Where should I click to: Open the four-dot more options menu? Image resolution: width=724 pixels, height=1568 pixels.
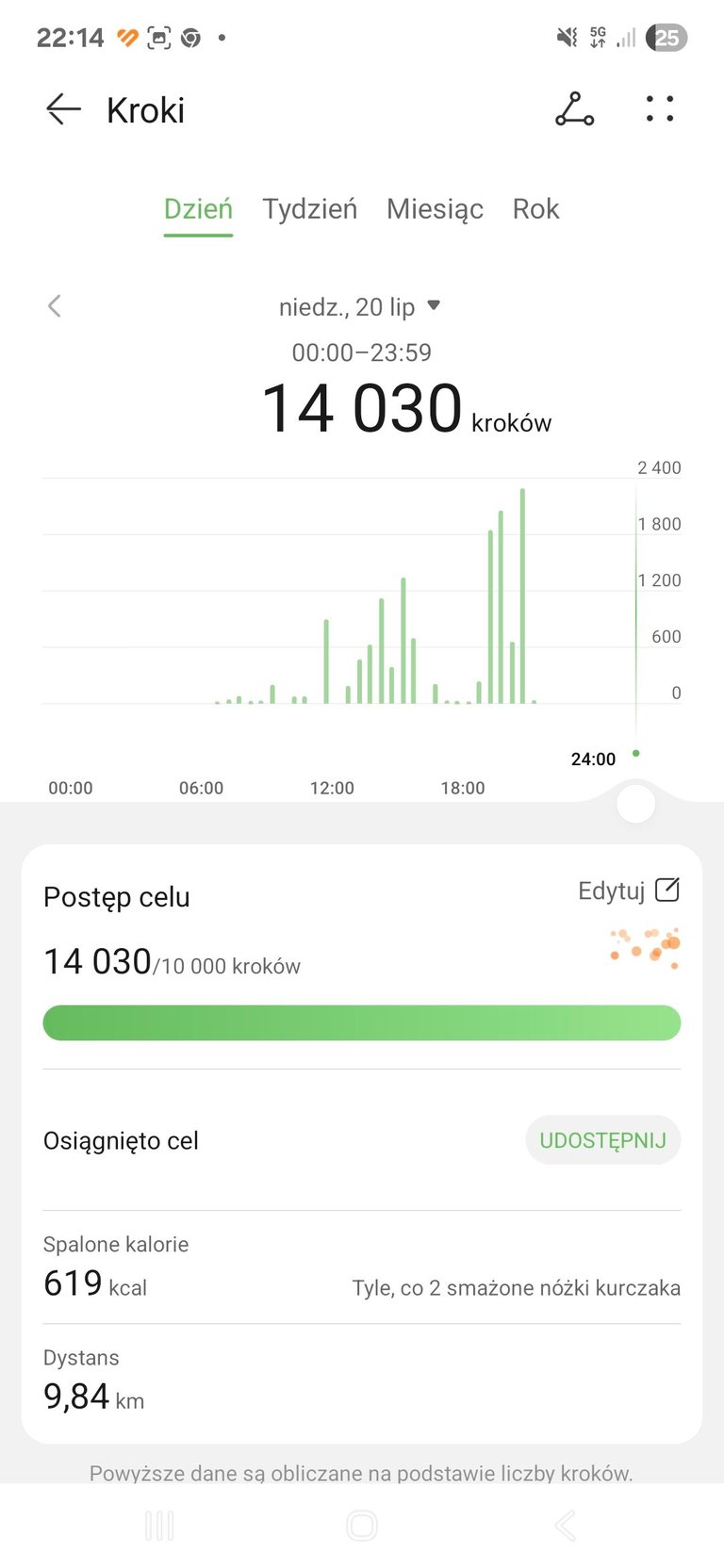(660, 109)
